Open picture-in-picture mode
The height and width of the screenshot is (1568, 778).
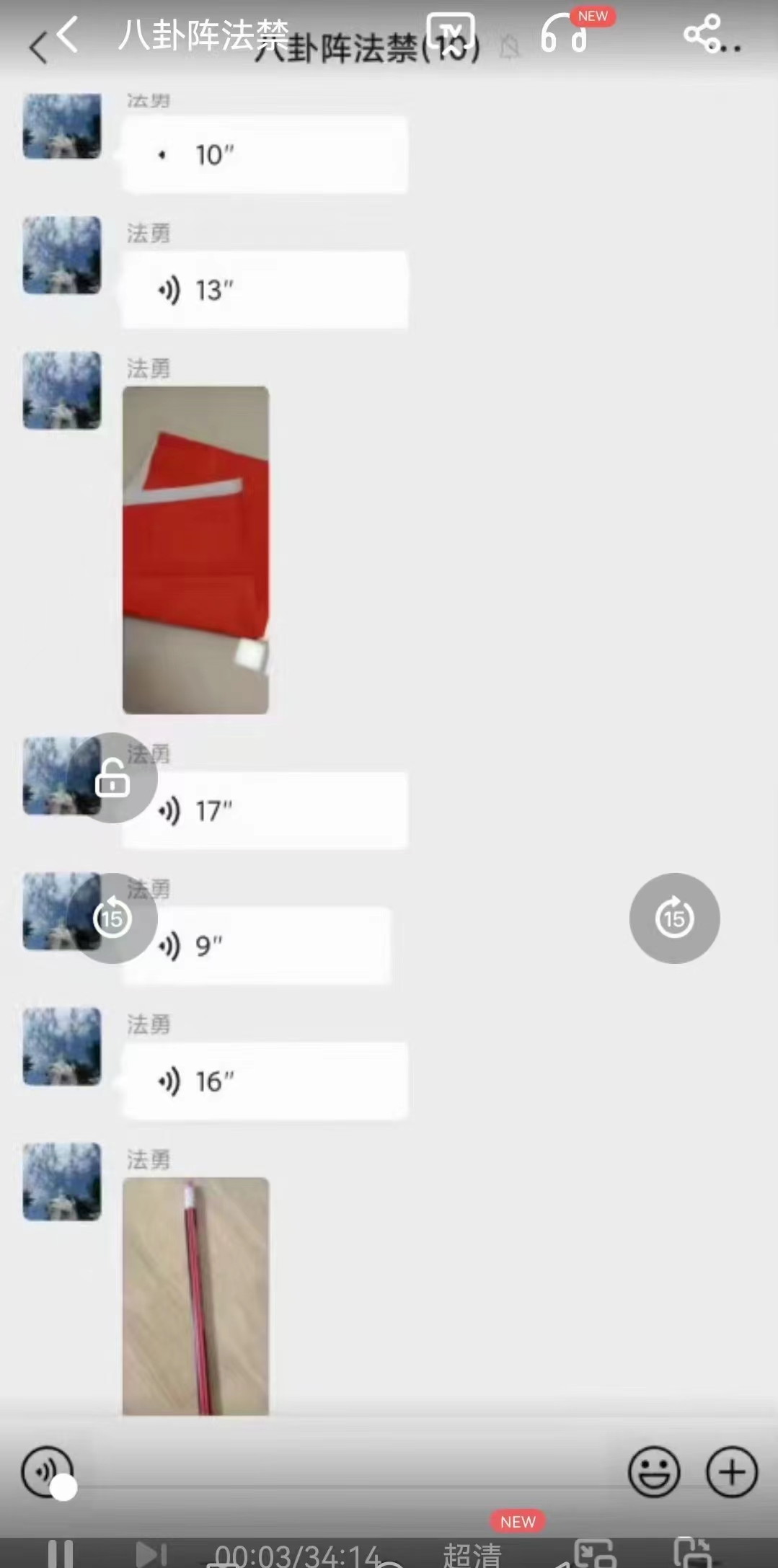pos(595,1554)
